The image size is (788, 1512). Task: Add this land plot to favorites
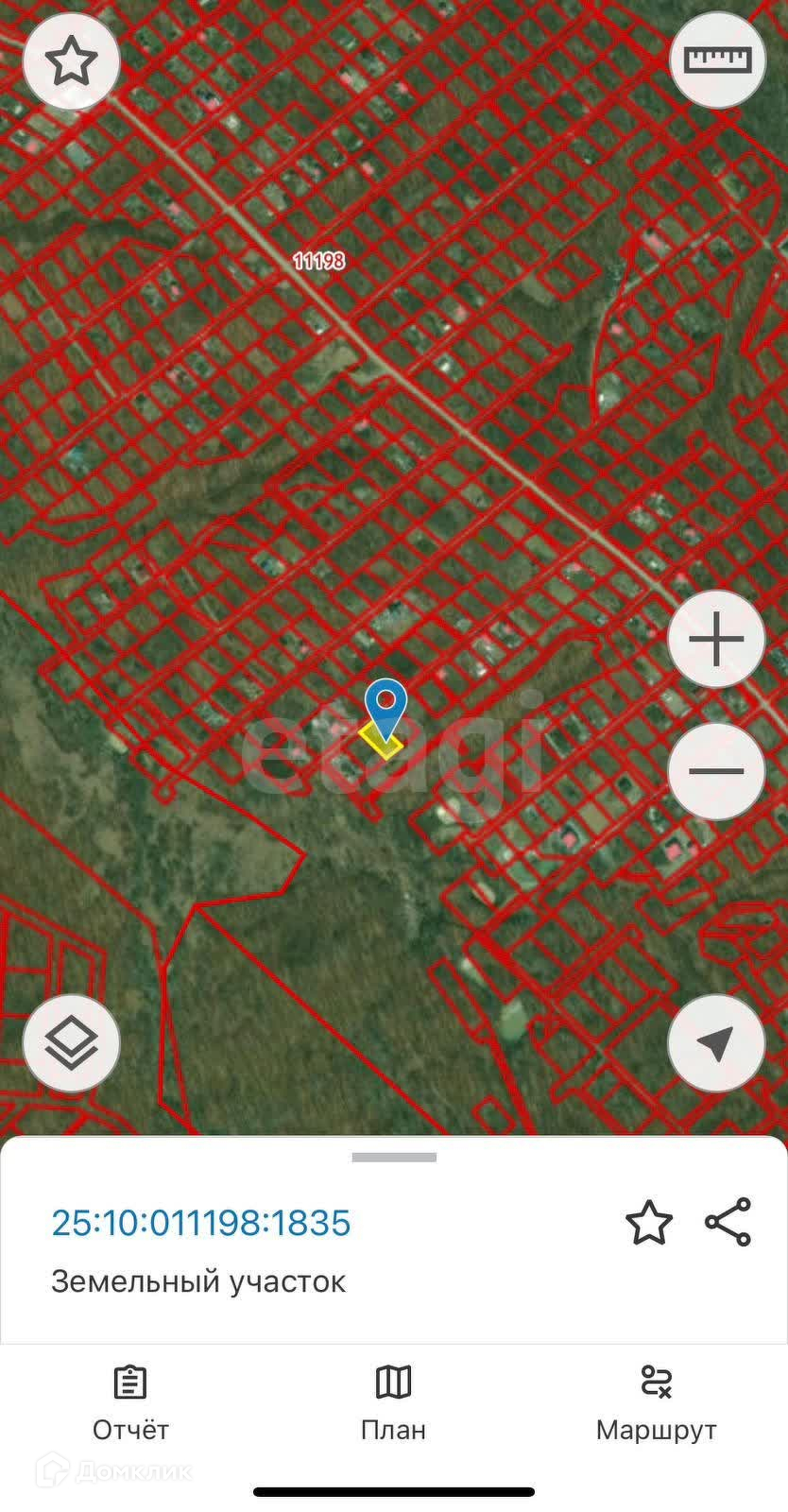pos(649,1223)
